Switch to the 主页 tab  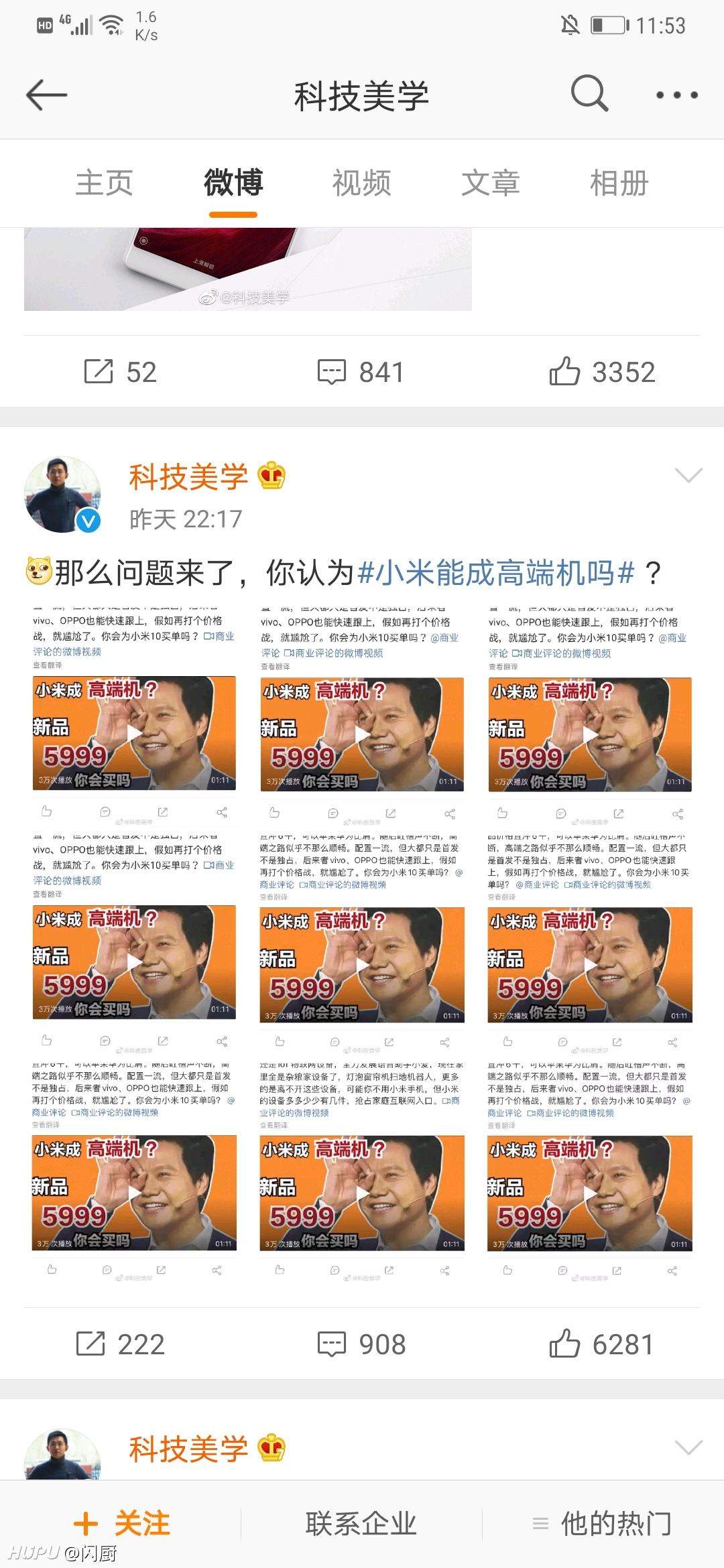coord(104,183)
